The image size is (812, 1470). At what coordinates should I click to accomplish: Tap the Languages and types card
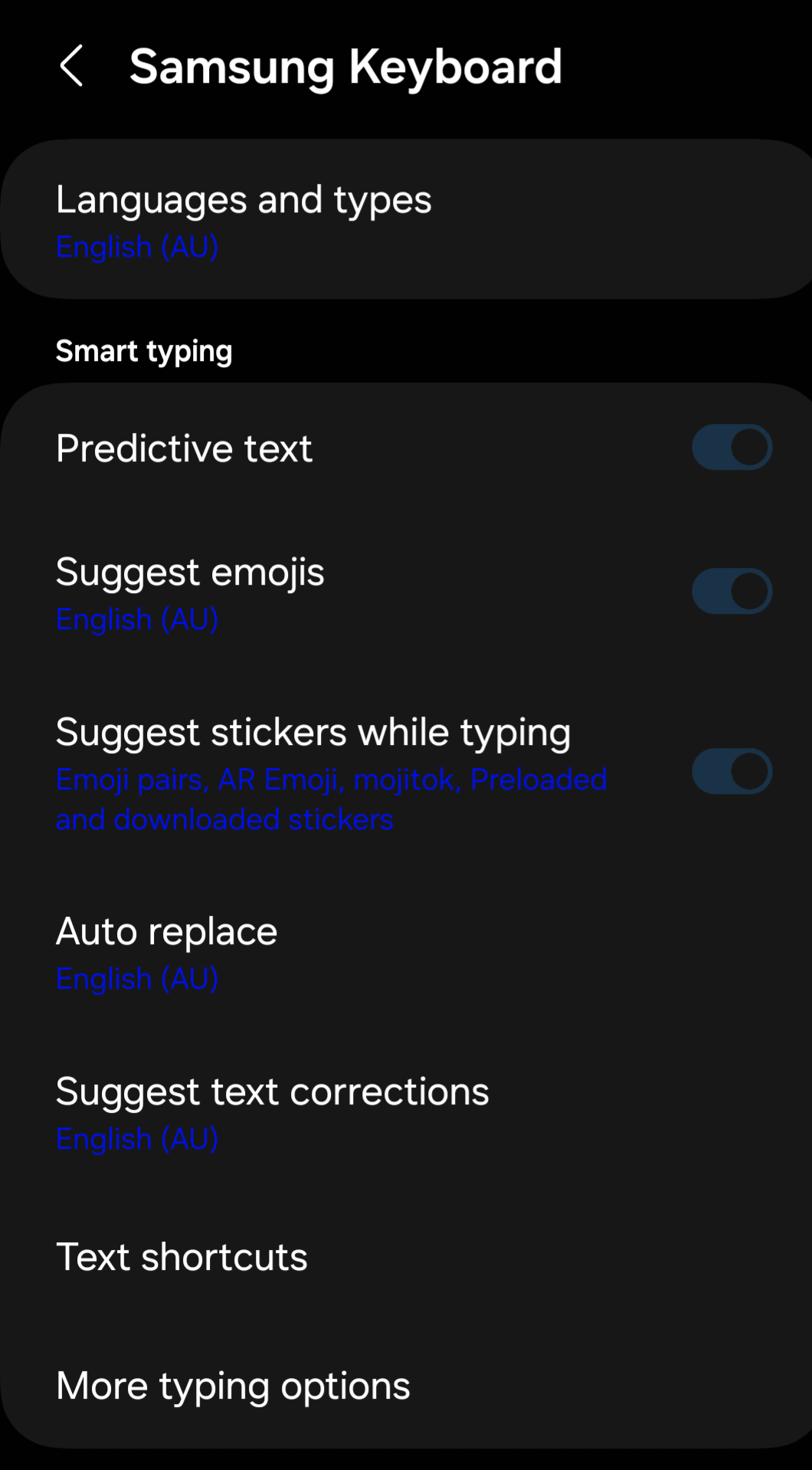pos(406,217)
